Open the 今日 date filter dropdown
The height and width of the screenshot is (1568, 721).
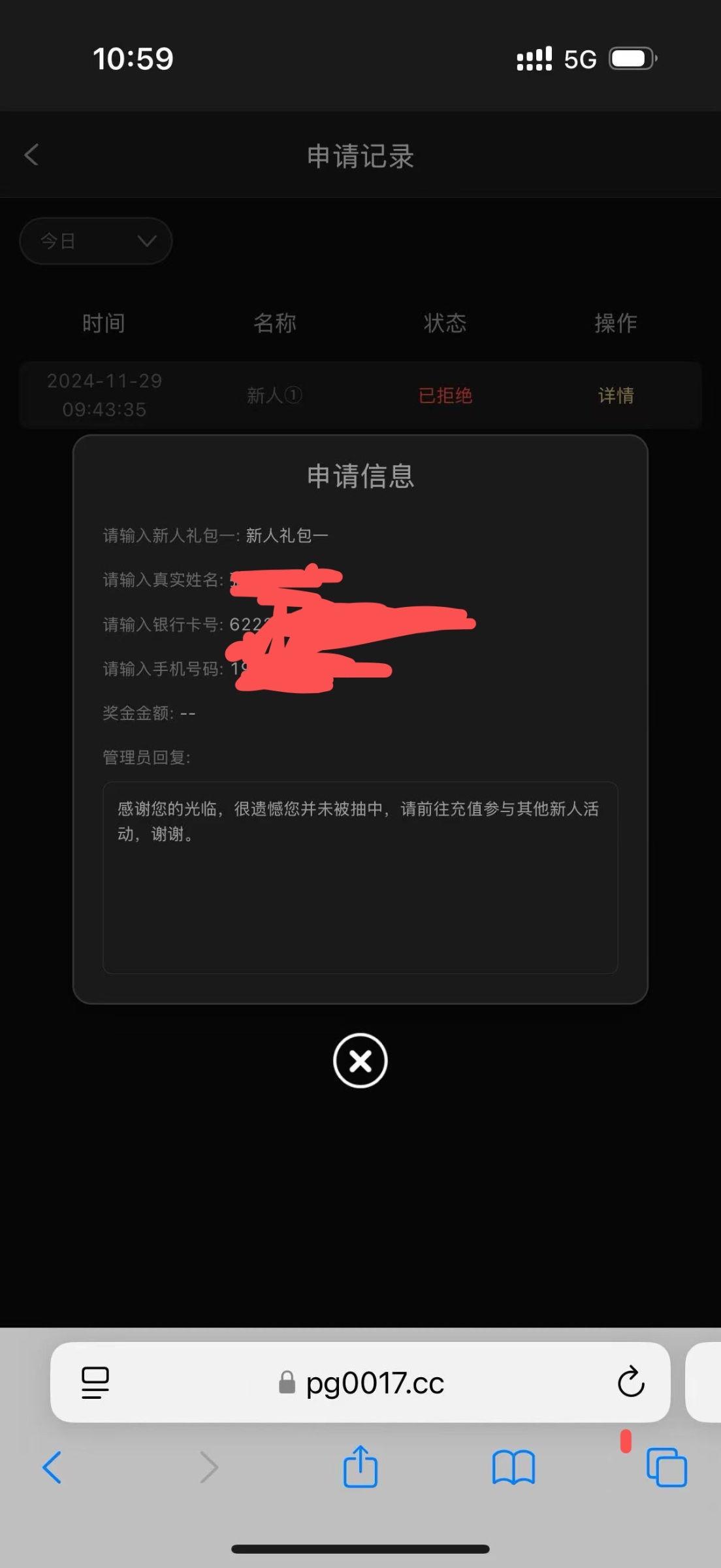tap(96, 241)
